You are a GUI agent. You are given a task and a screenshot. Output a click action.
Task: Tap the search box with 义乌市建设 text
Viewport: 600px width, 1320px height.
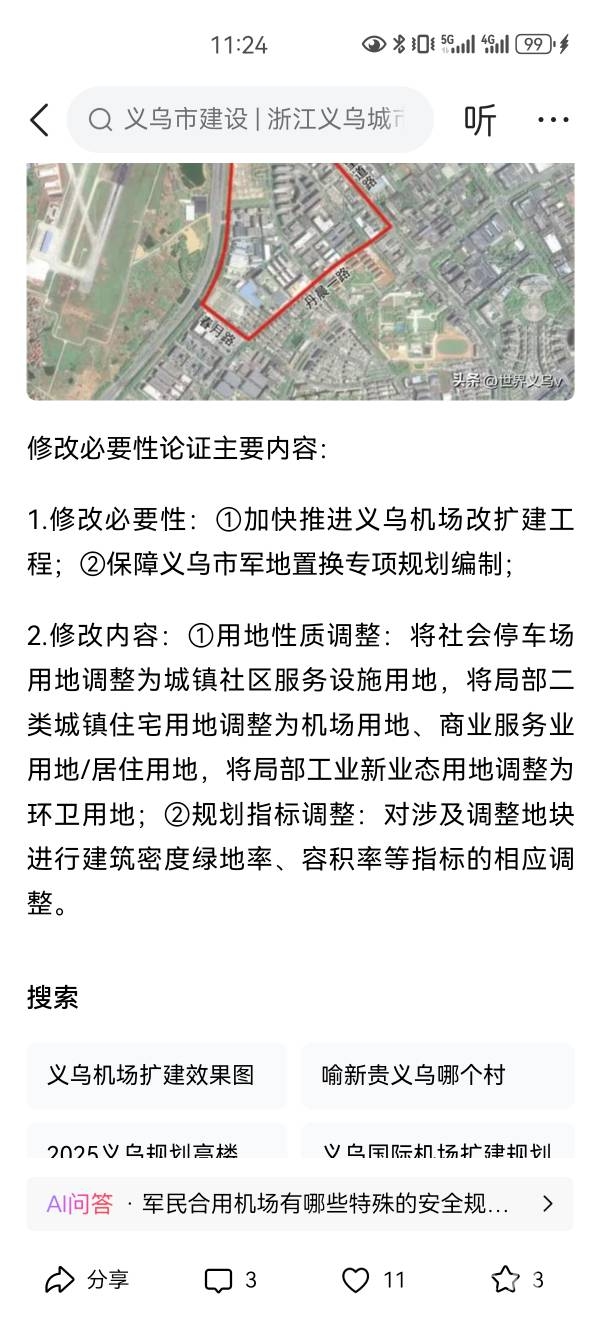click(x=250, y=120)
